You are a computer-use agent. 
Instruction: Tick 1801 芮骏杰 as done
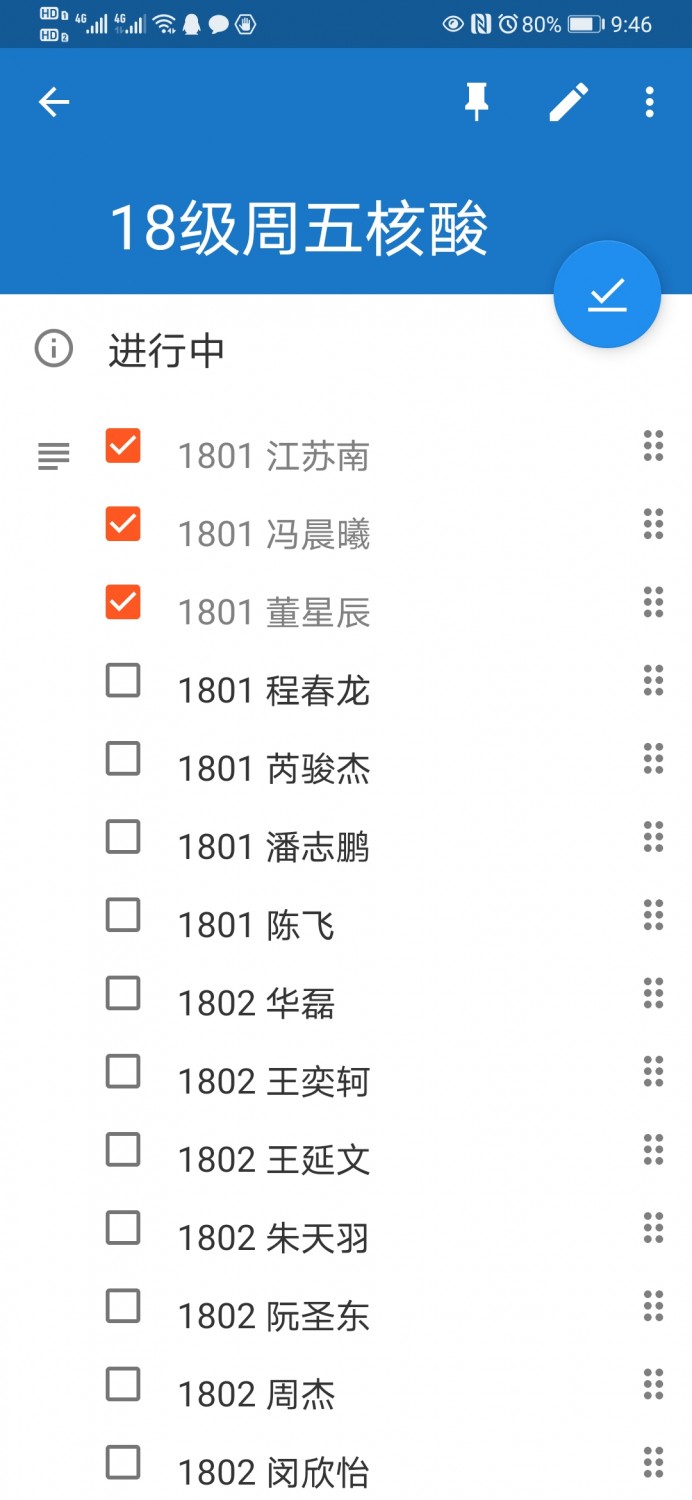(x=123, y=758)
